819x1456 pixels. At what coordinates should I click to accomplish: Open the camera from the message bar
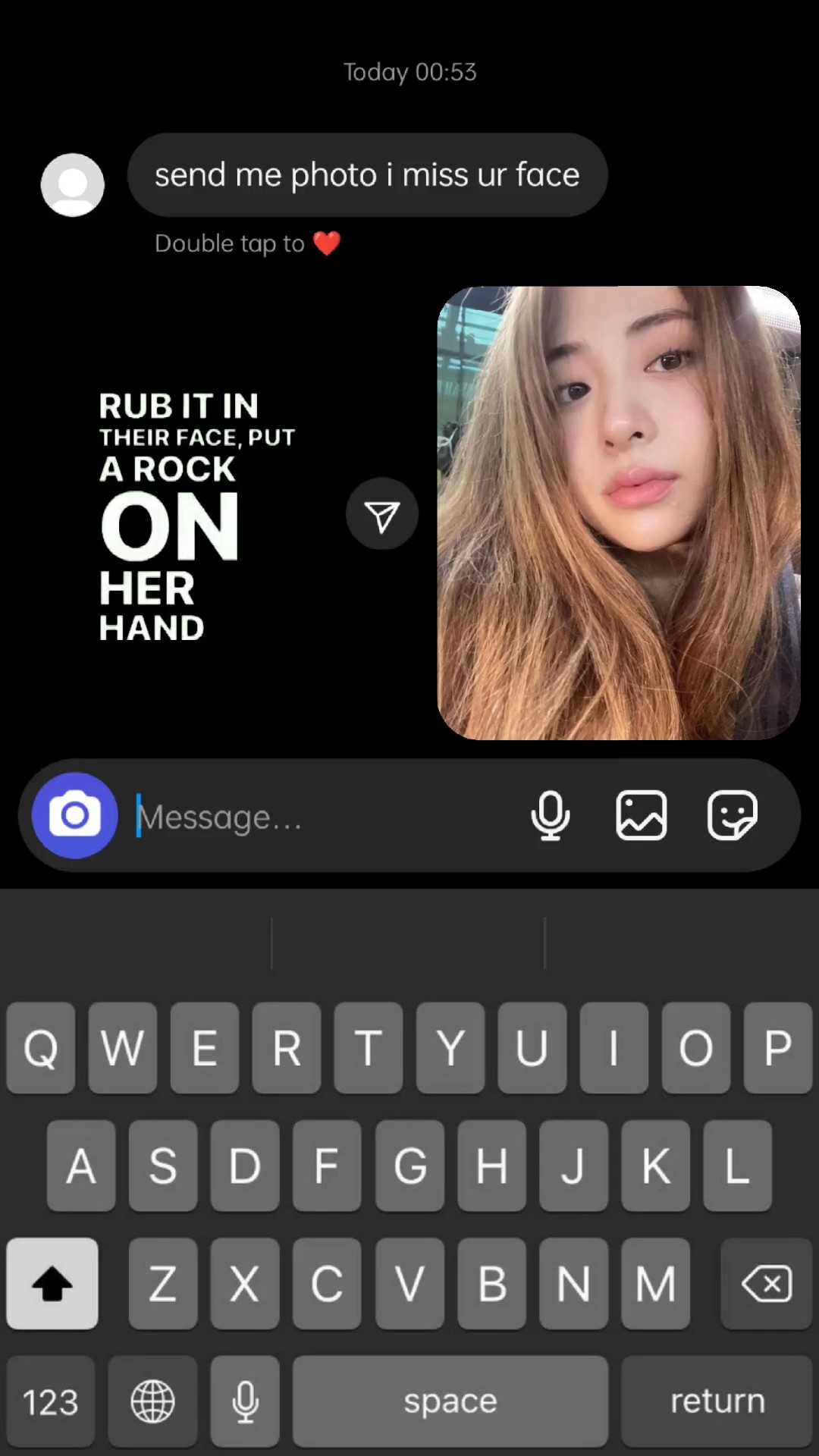click(74, 816)
